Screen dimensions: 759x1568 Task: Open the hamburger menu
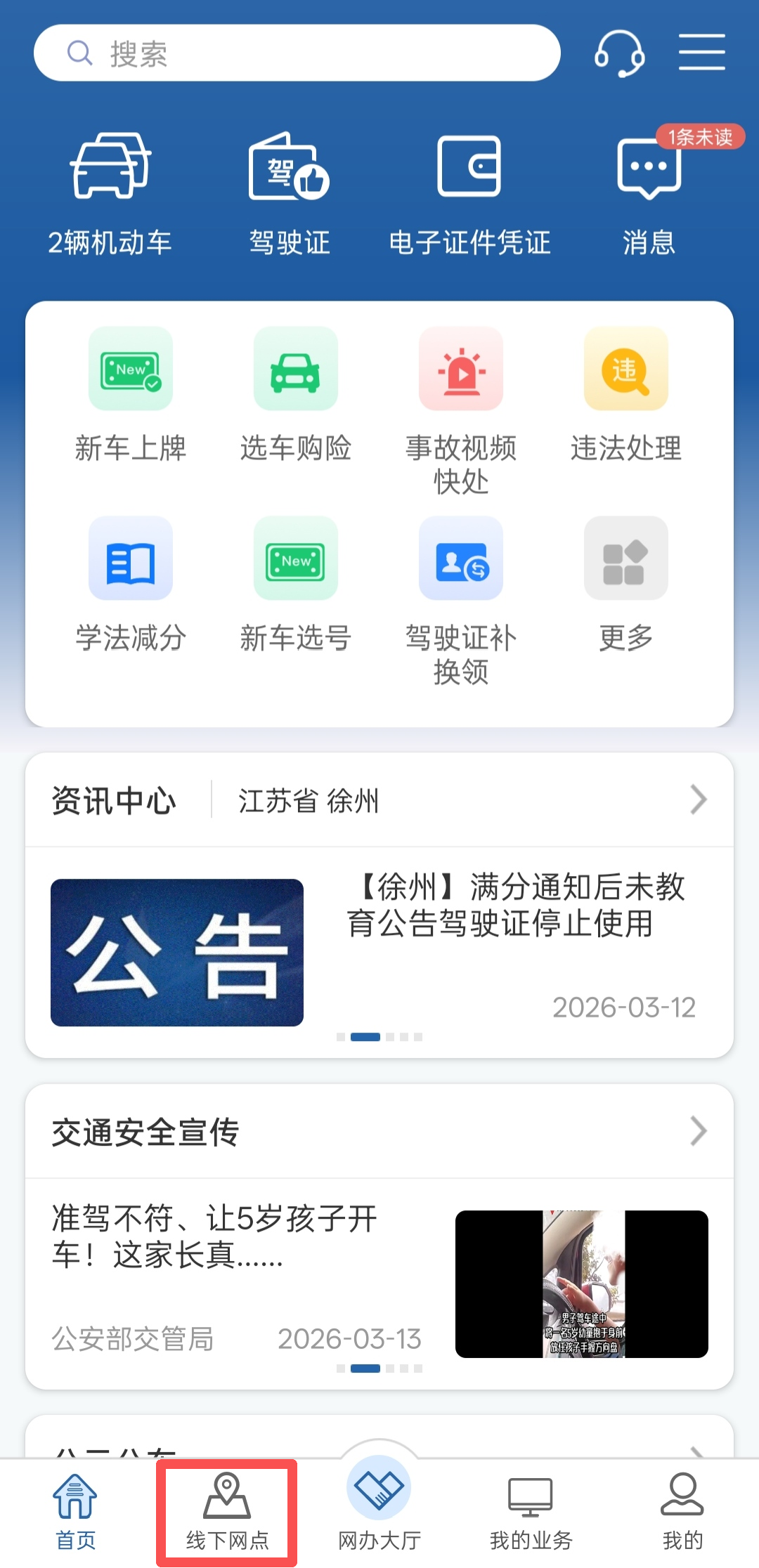701,53
